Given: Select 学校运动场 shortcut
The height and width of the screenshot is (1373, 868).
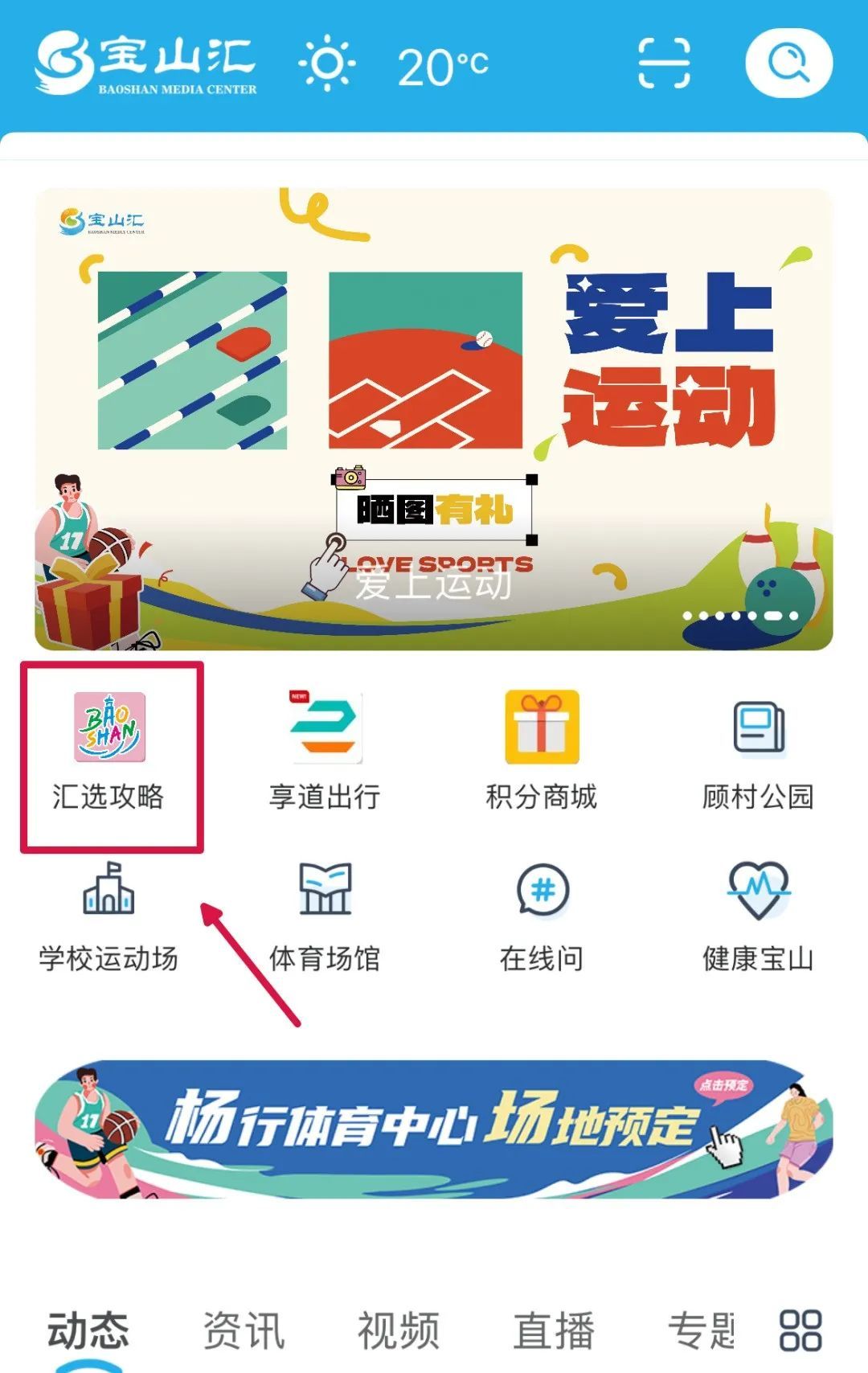Looking at the screenshot, I should 108,916.
